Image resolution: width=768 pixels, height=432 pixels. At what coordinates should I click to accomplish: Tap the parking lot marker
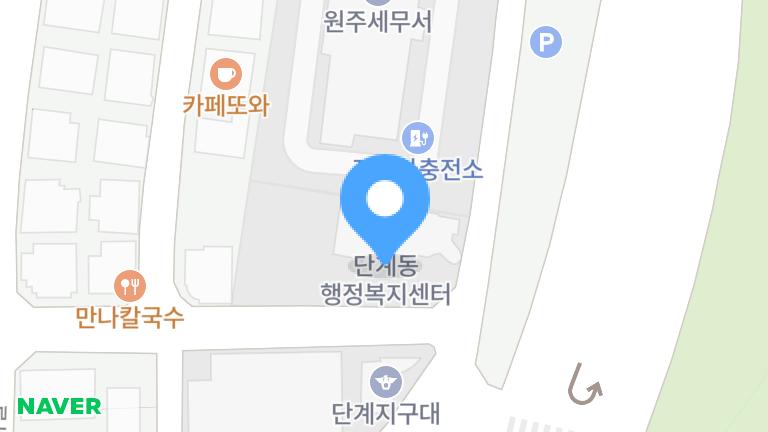pos(546,42)
